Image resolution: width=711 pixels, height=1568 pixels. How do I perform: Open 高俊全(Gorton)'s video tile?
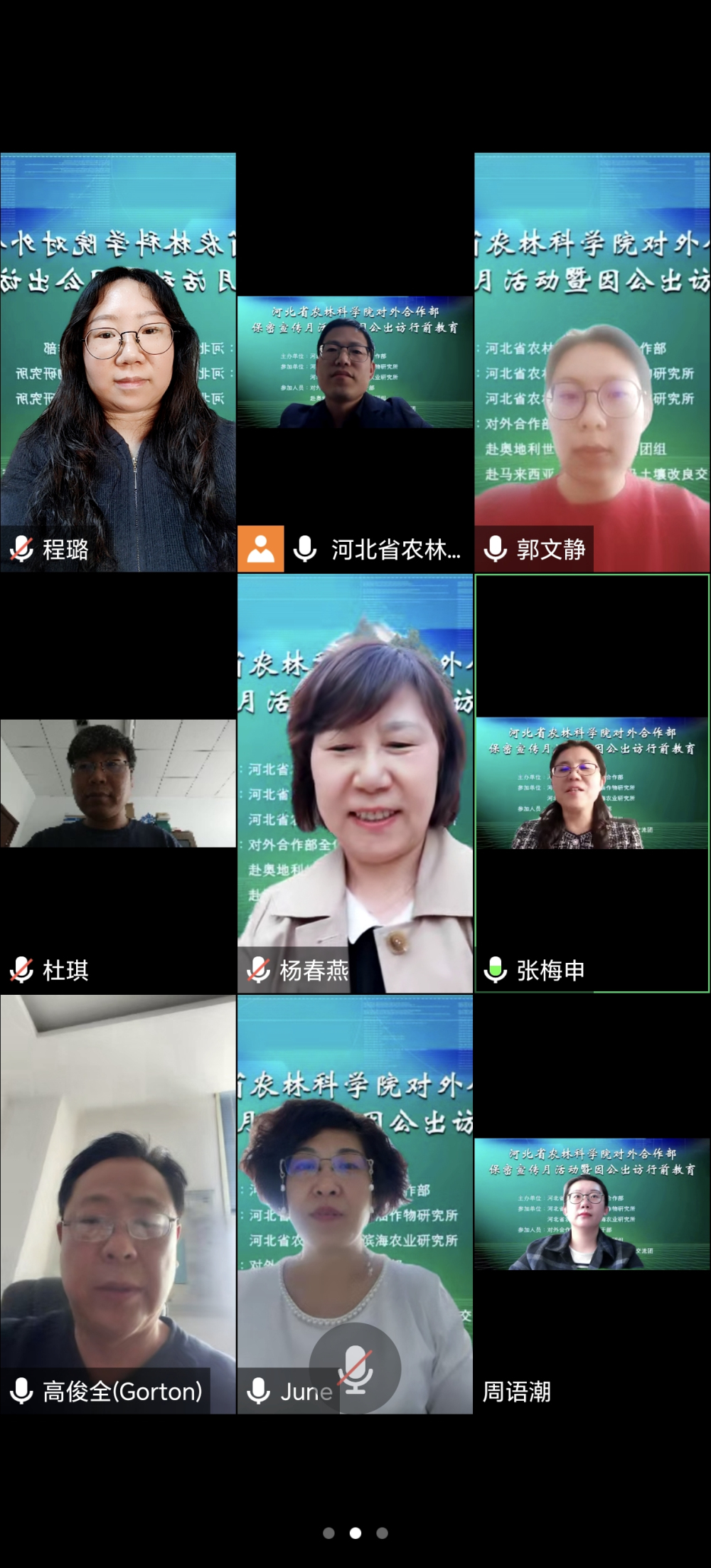118,1205
